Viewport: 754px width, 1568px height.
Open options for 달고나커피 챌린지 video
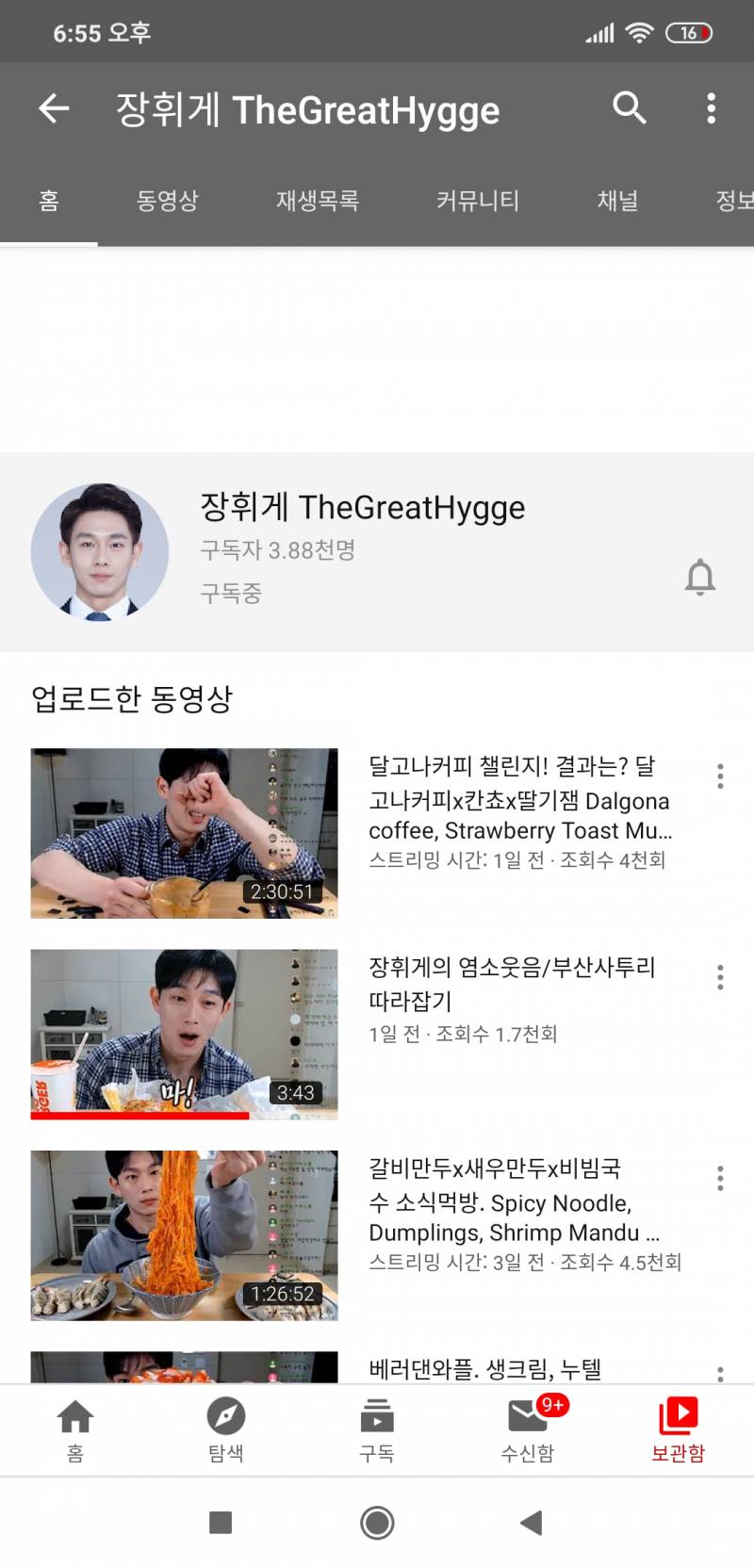coord(720,776)
